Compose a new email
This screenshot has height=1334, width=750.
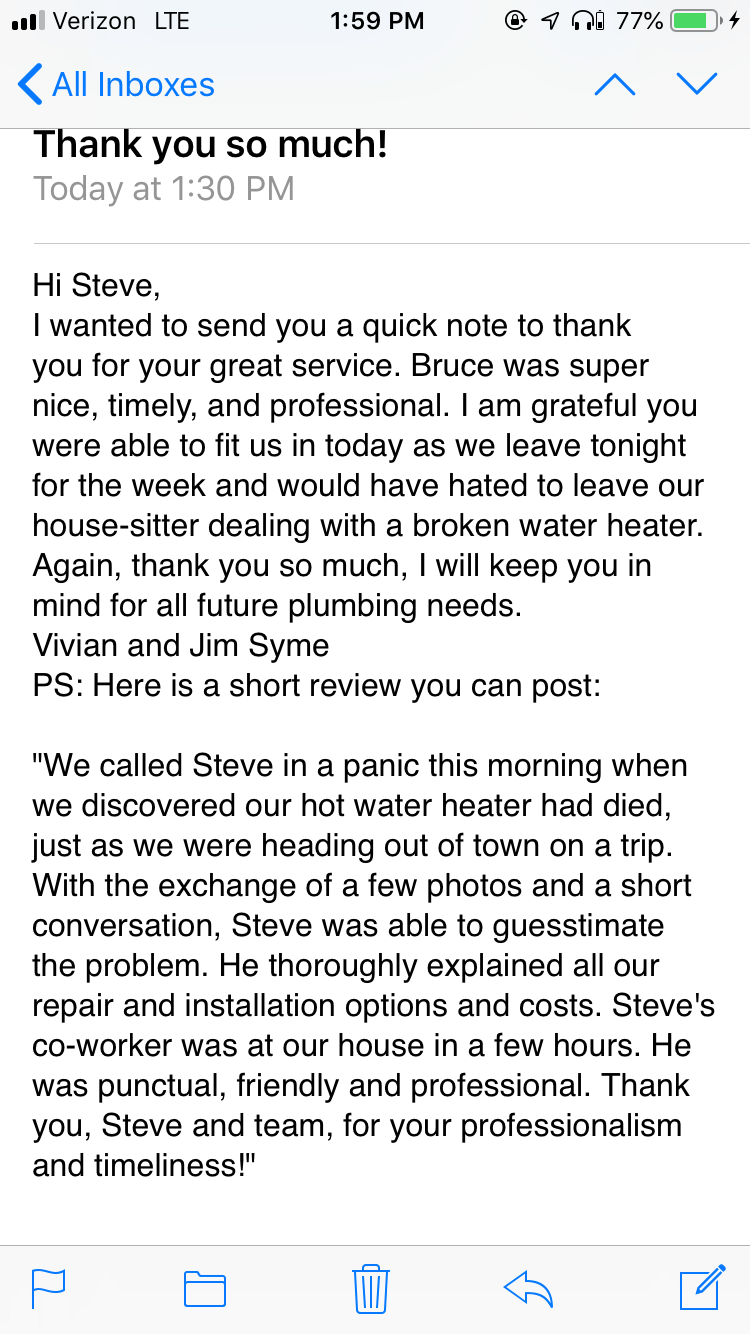tap(701, 1287)
